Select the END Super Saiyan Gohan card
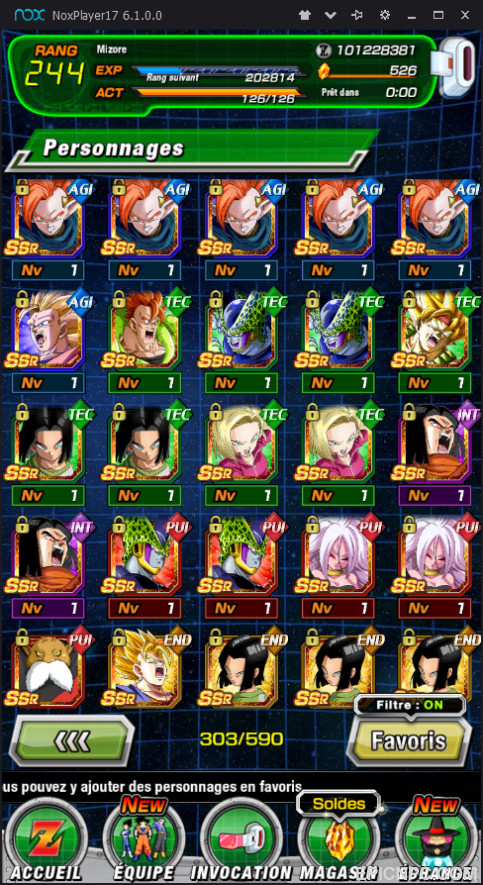The image size is (483, 885). click(x=144, y=667)
